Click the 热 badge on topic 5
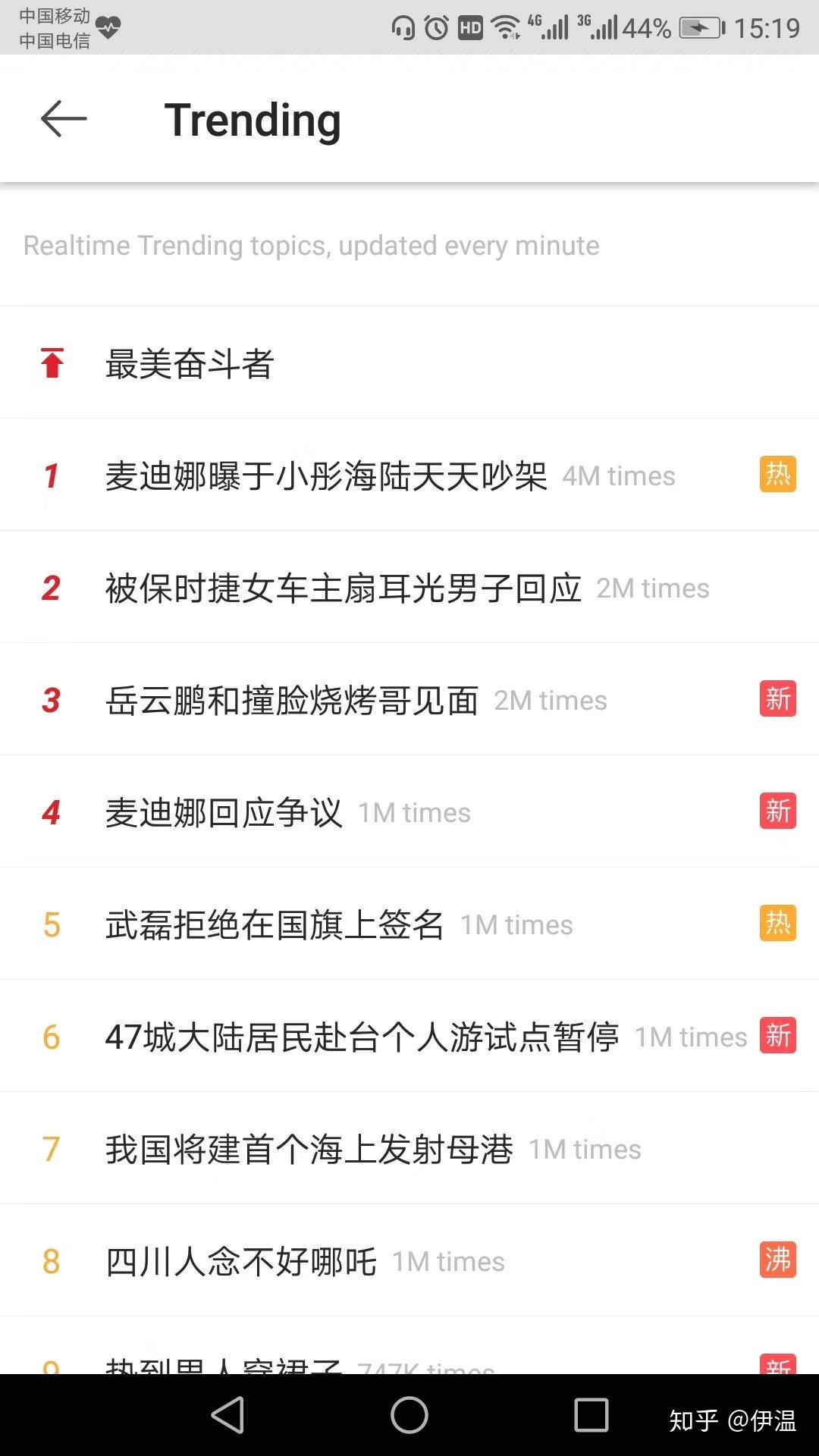 coord(777,924)
